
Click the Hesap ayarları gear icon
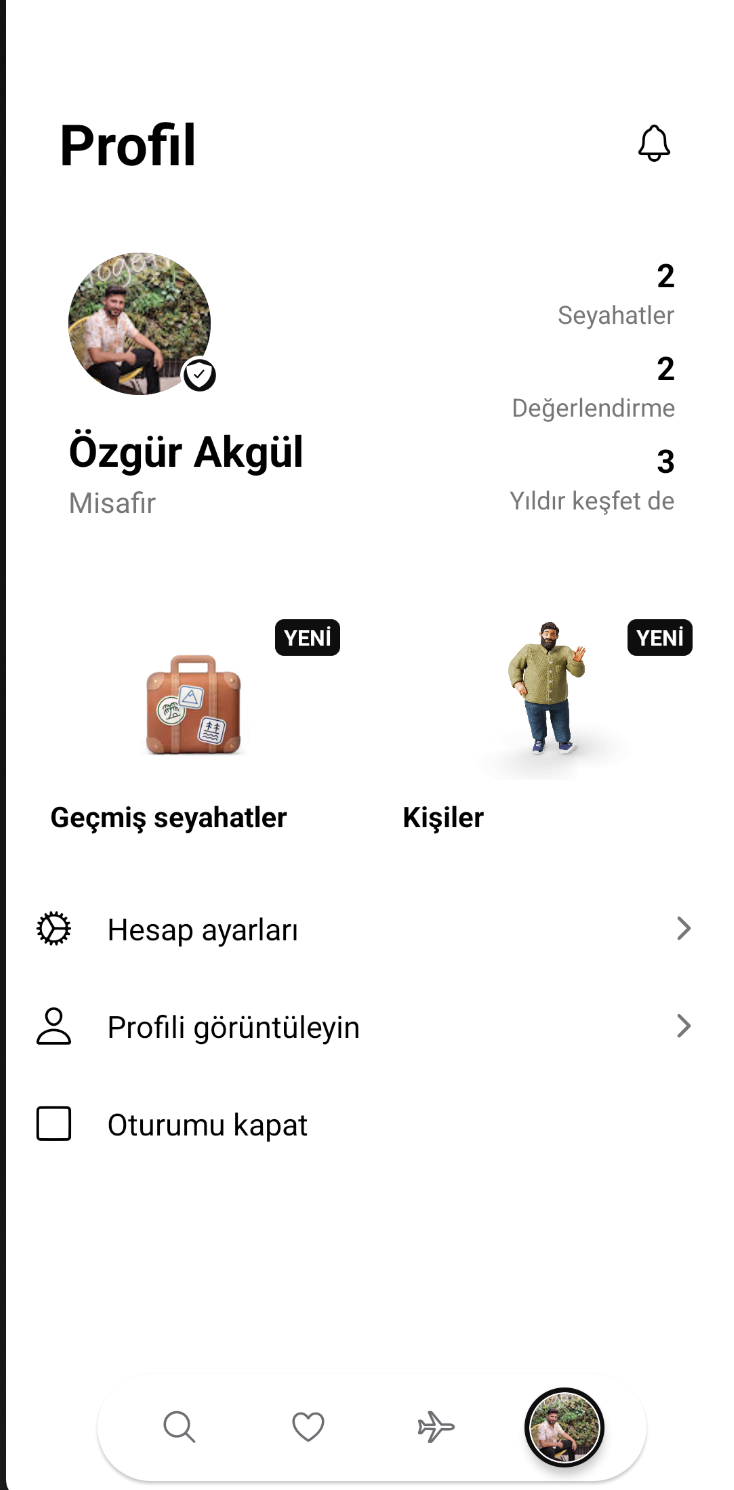pos(53,928)
